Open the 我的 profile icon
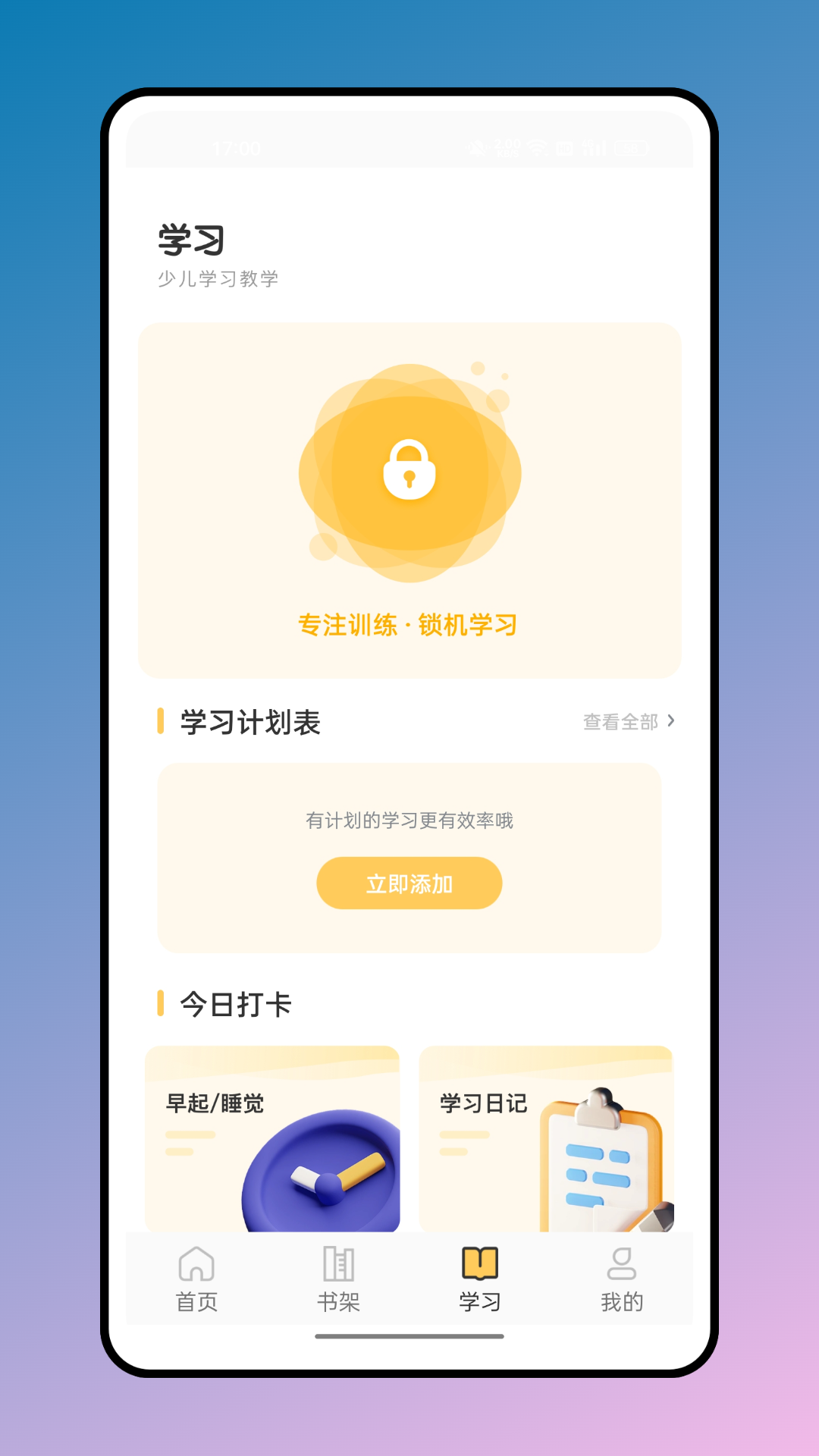Image resolution: width=819 pixels, height=1456 pixels. pyautogui.click(x=622, y=1263)
